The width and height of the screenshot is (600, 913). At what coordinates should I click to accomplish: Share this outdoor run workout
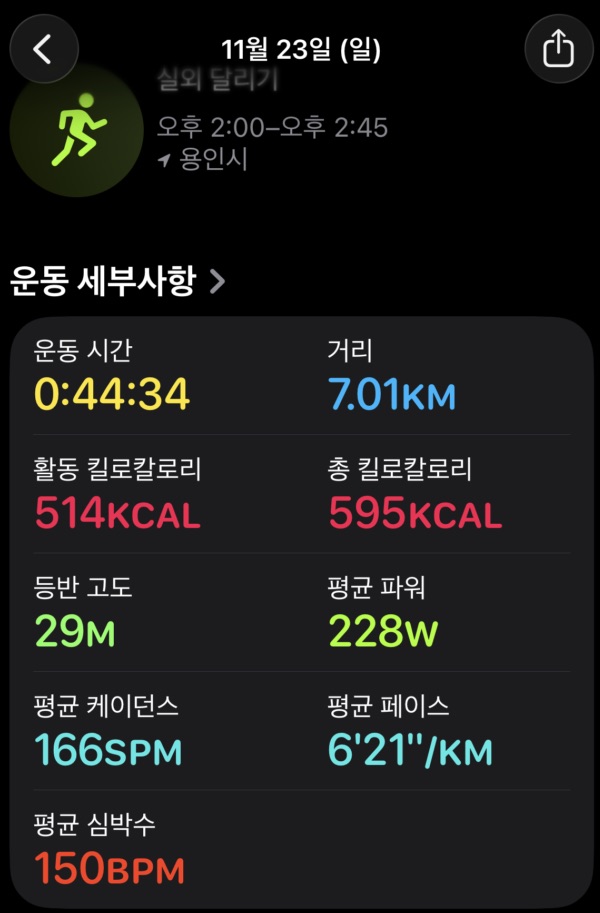(558, 49)
